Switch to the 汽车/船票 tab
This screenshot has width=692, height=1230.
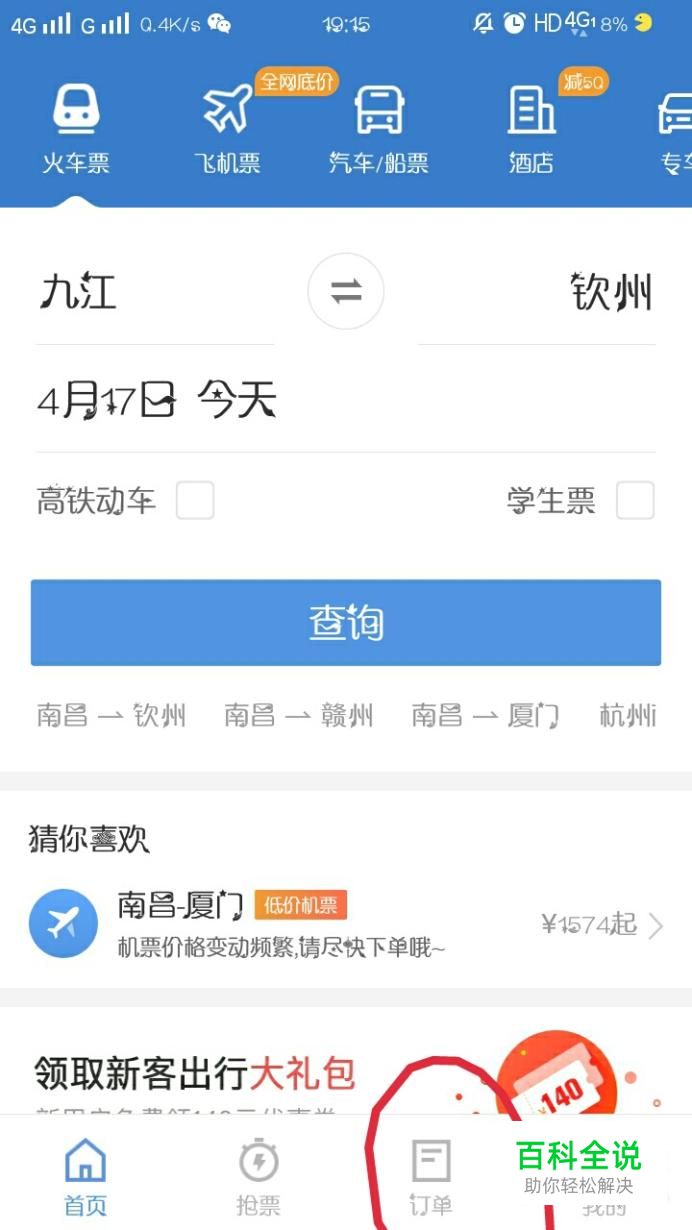click(x=378, y=128)
